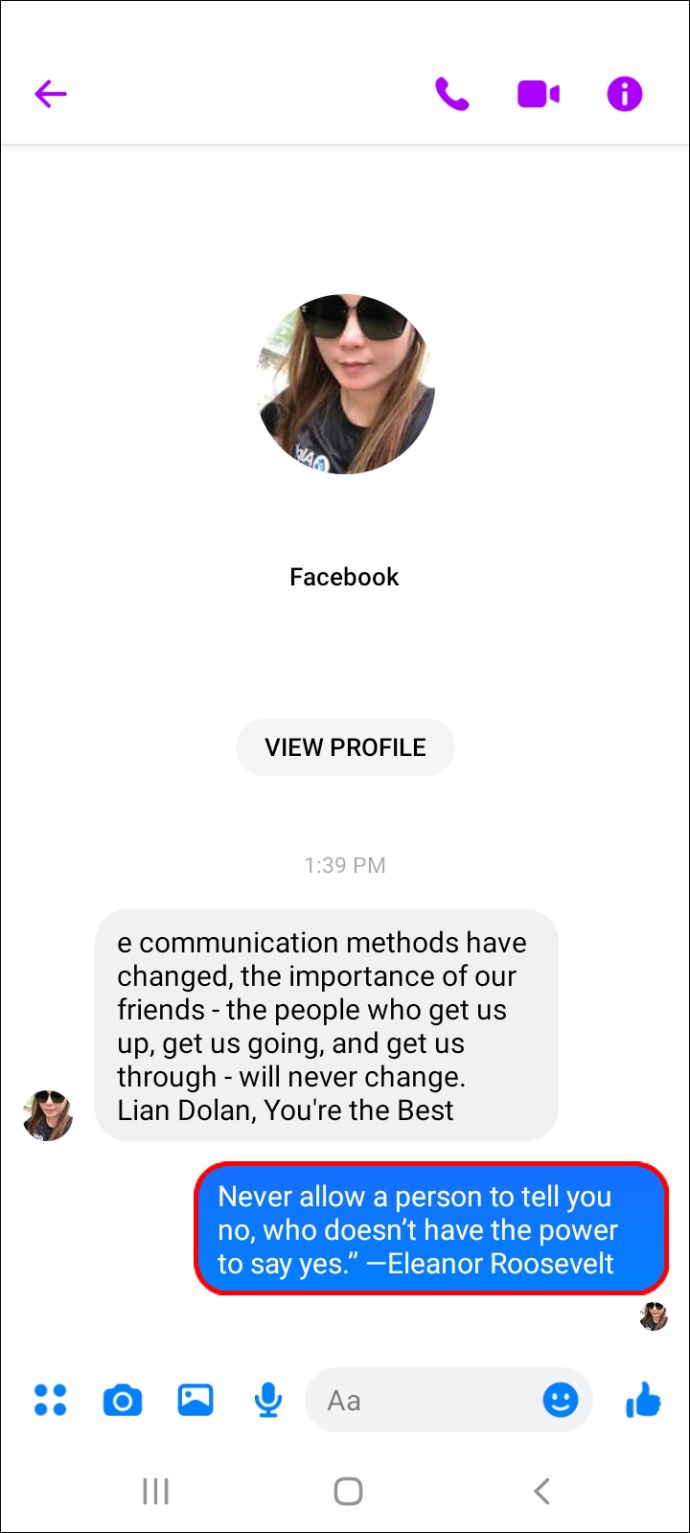Start a video call

pos(538,94)
